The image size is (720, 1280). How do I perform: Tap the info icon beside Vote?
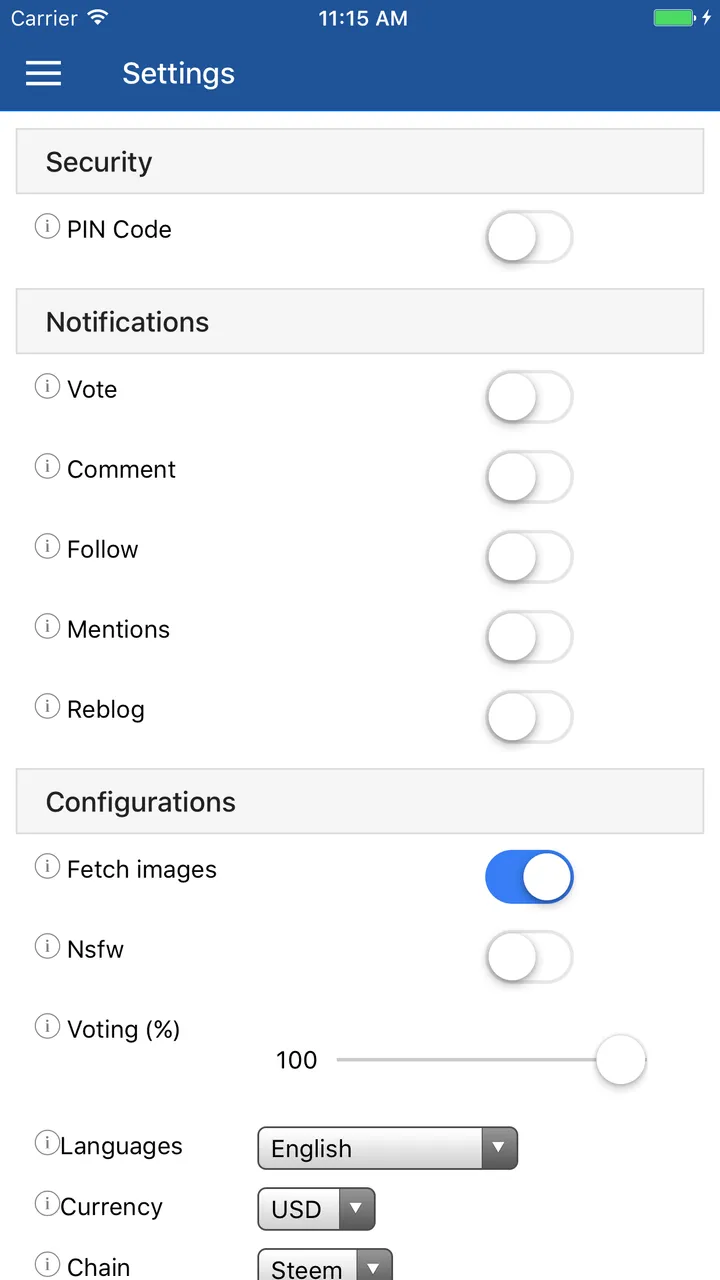point(47,387)
